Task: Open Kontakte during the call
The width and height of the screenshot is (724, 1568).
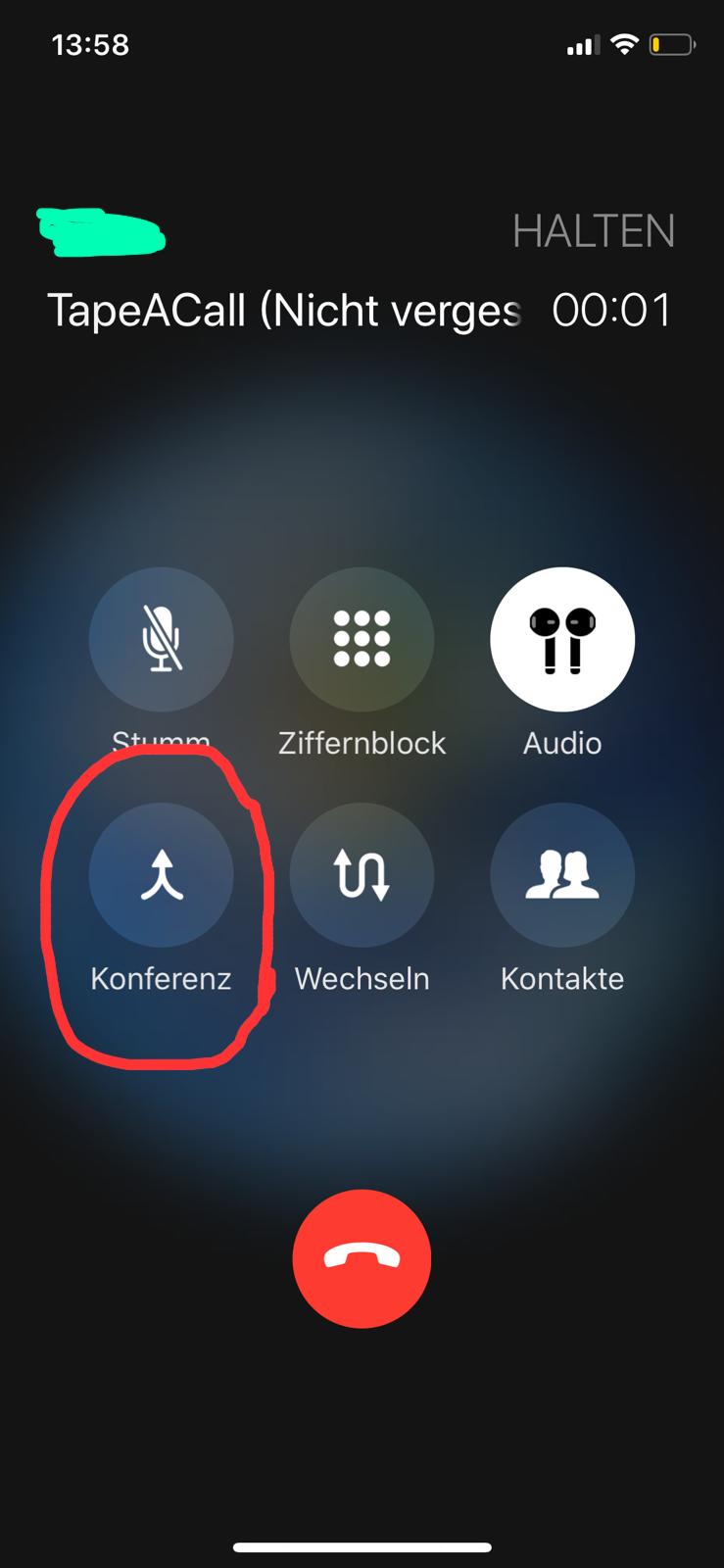Action: [561, 874]
